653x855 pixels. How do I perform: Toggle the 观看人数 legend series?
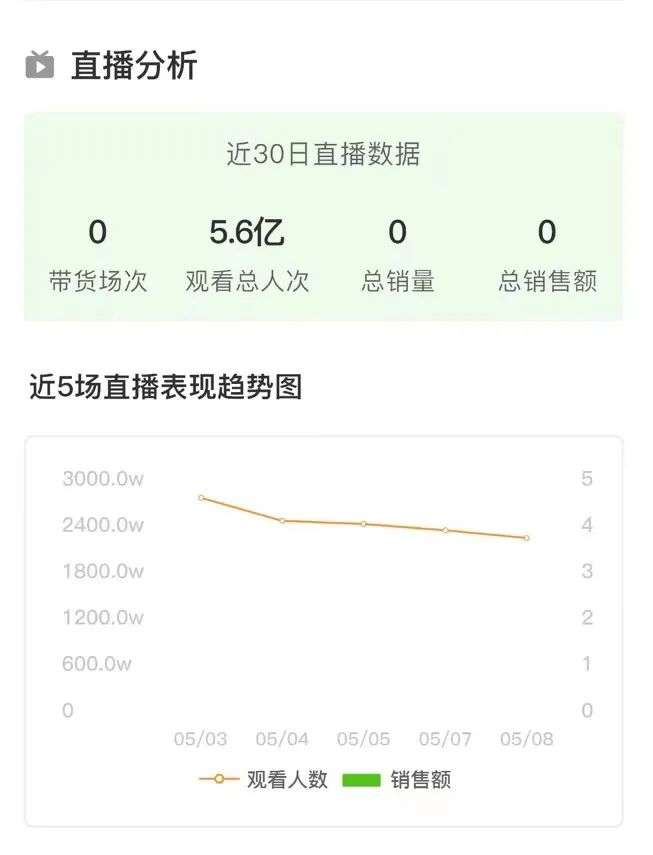pyautogui.click(x=264, y=780)
